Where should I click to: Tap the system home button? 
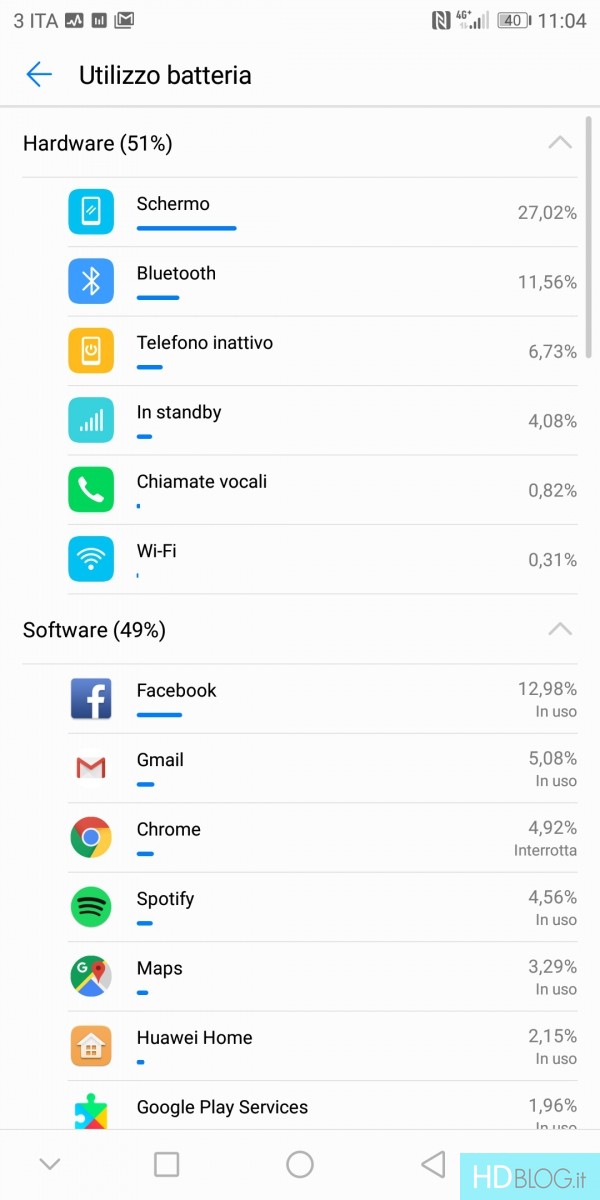pyautogui.click(x=300, y=1164)
